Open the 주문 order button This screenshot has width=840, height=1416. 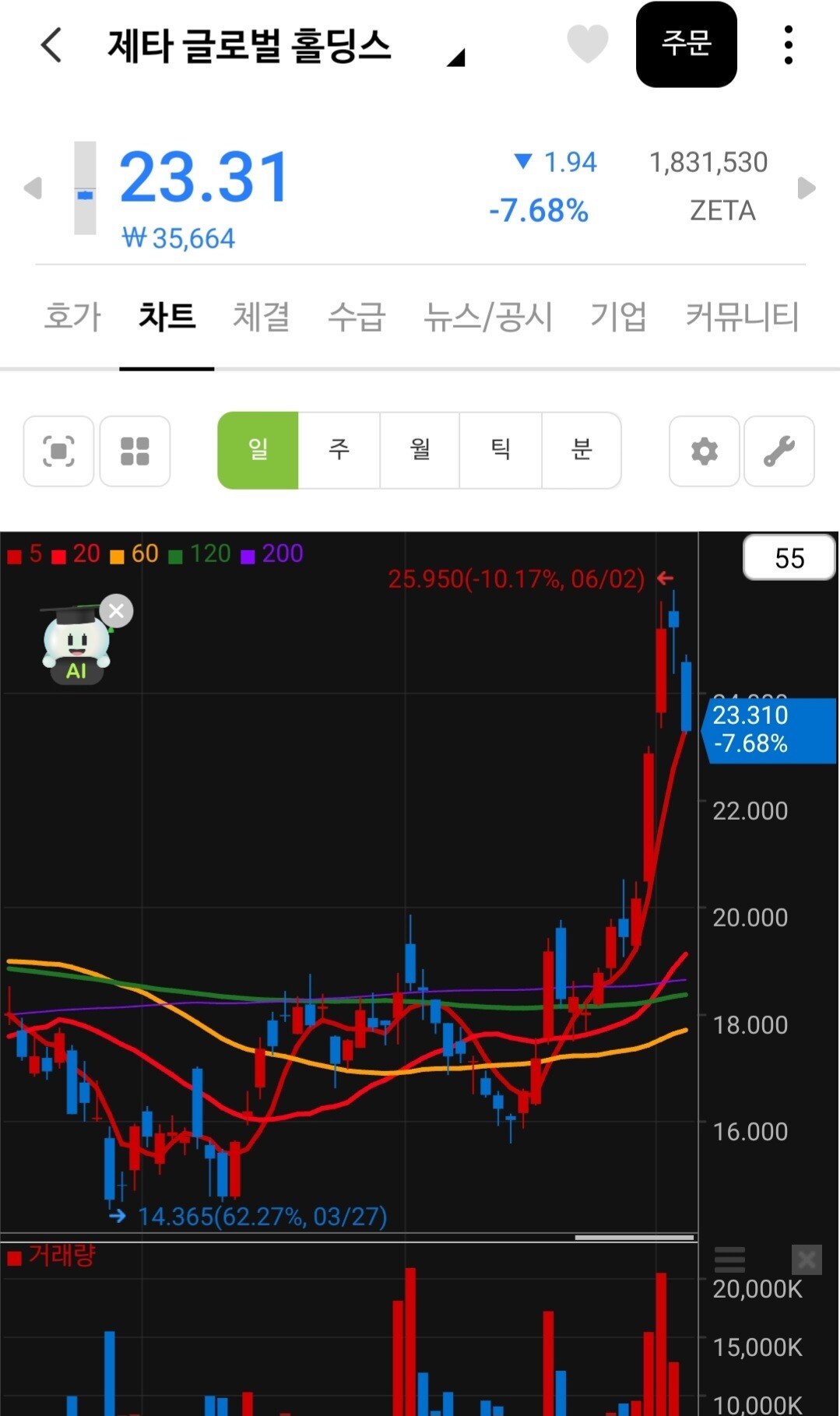pyautogui.click(x=687, y=44)
